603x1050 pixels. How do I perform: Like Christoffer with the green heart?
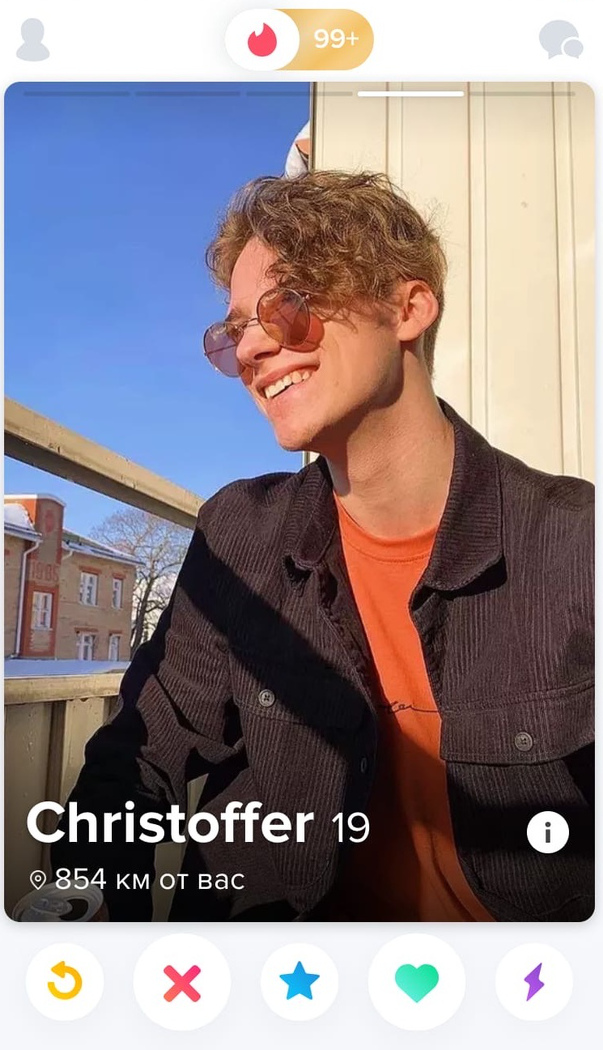[x=417, y=982]
